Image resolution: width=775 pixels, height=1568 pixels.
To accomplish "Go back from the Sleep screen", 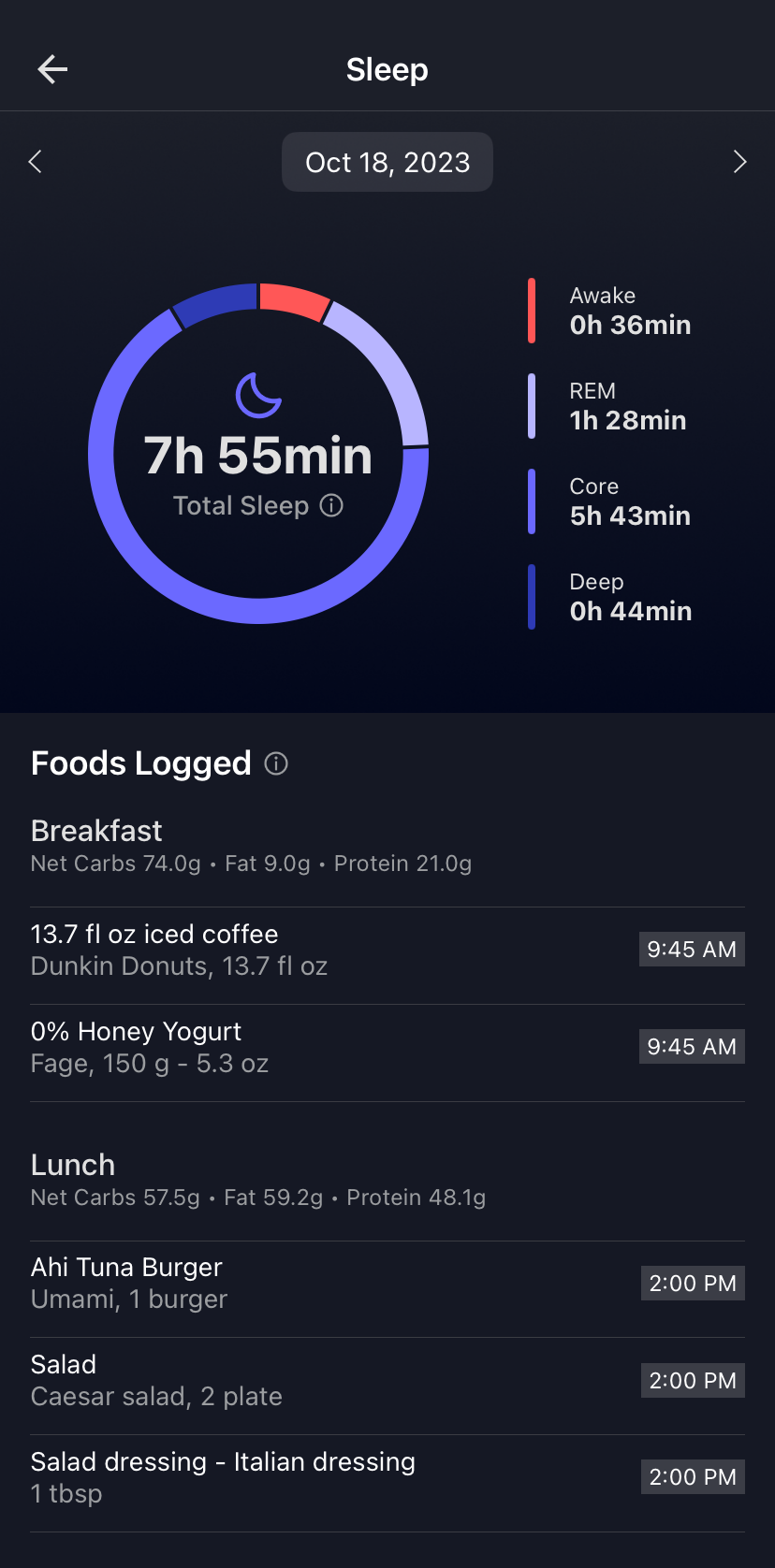I will click(x=52, y=69).
